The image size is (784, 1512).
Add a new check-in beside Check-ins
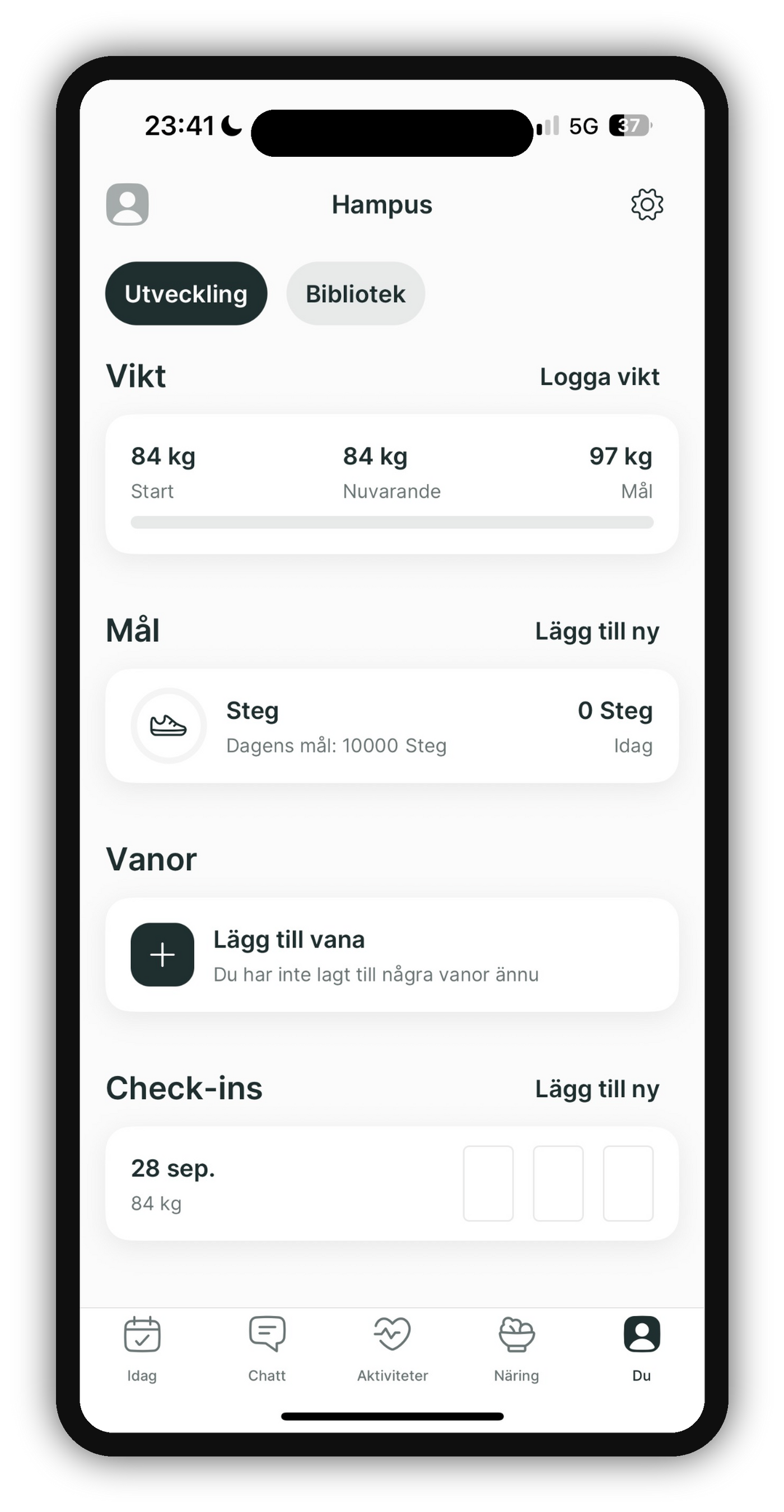point(597,1089)
